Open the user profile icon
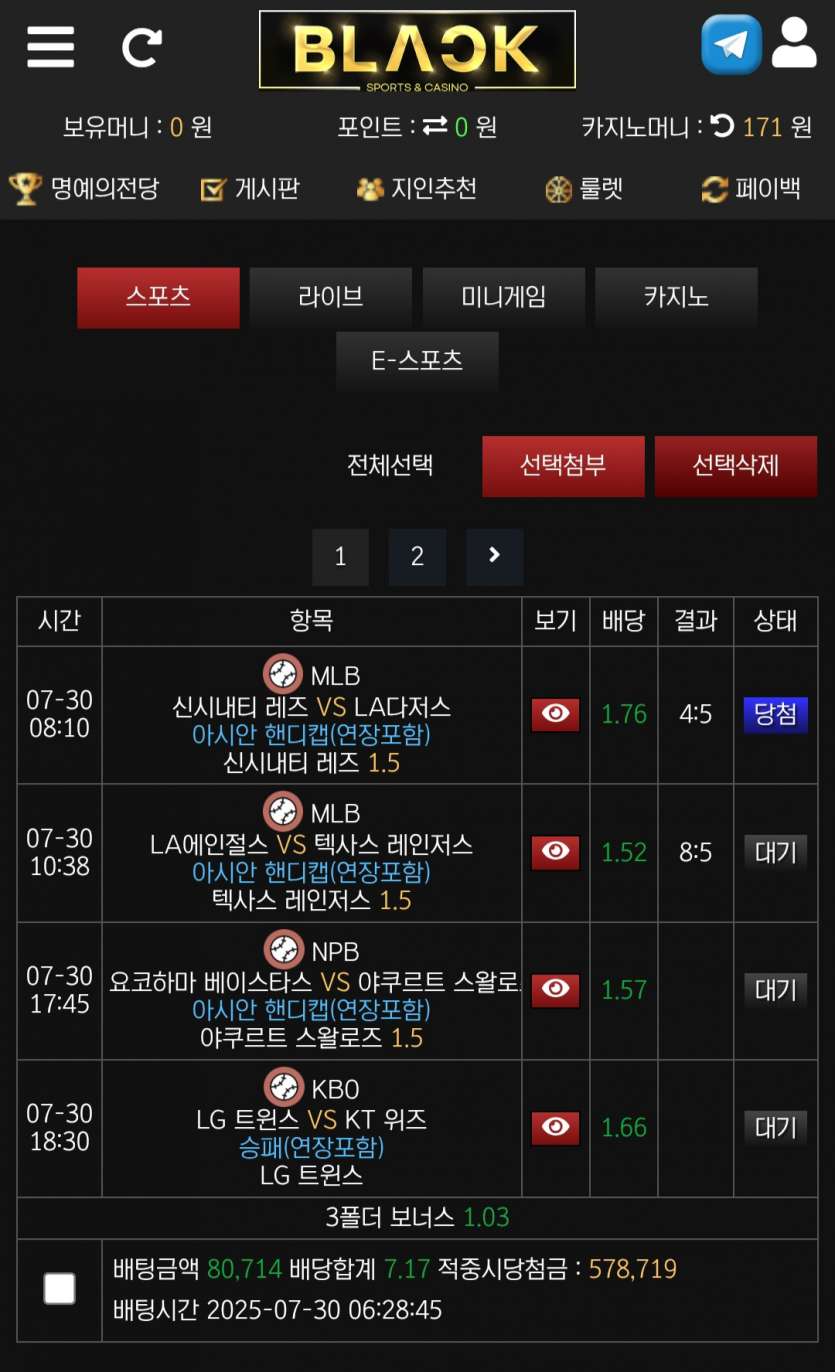 [x=794, y=44]
